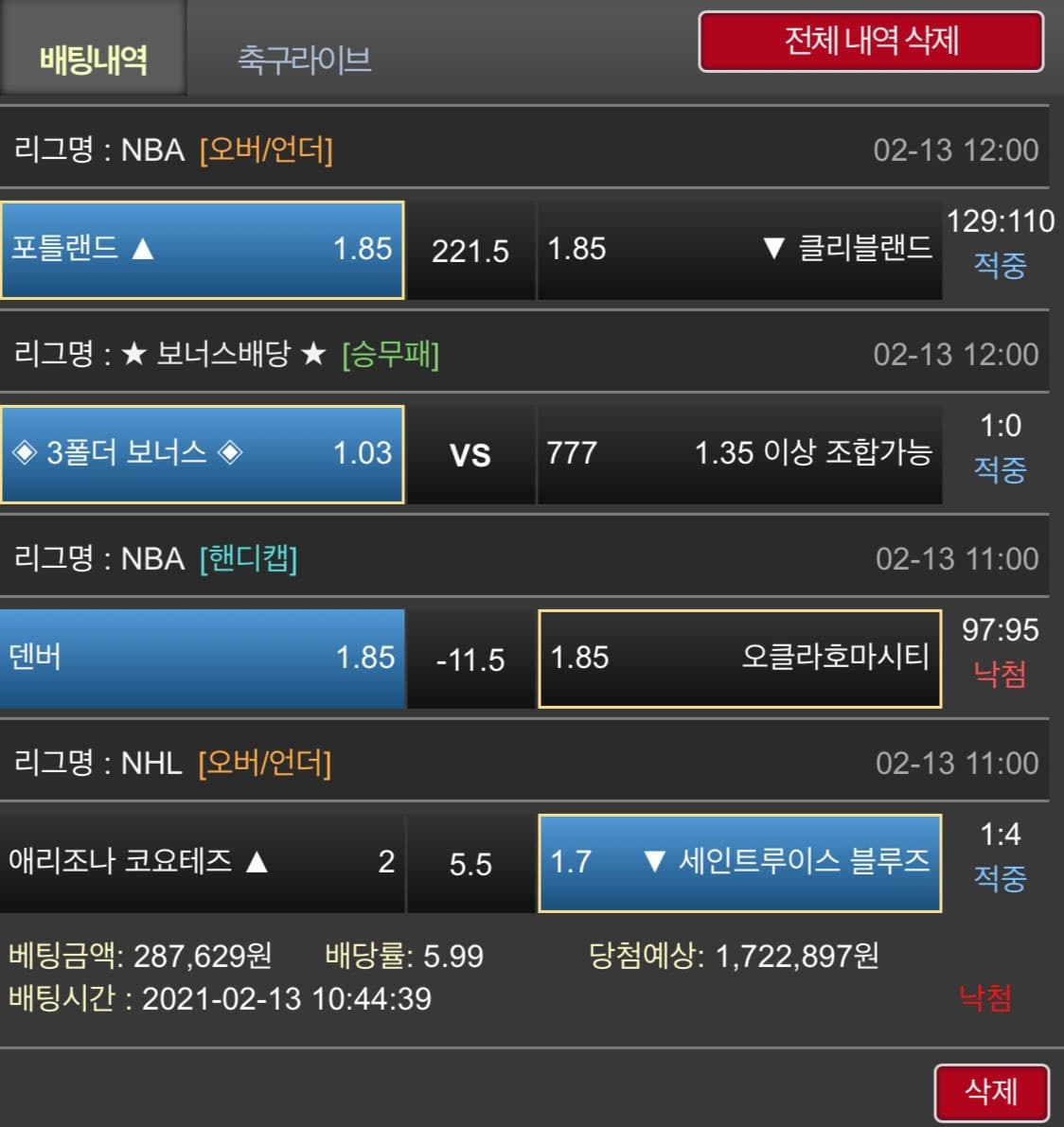Switch to the 배팅내역 tab
1064x1127 pixels.
click(93, 59)
